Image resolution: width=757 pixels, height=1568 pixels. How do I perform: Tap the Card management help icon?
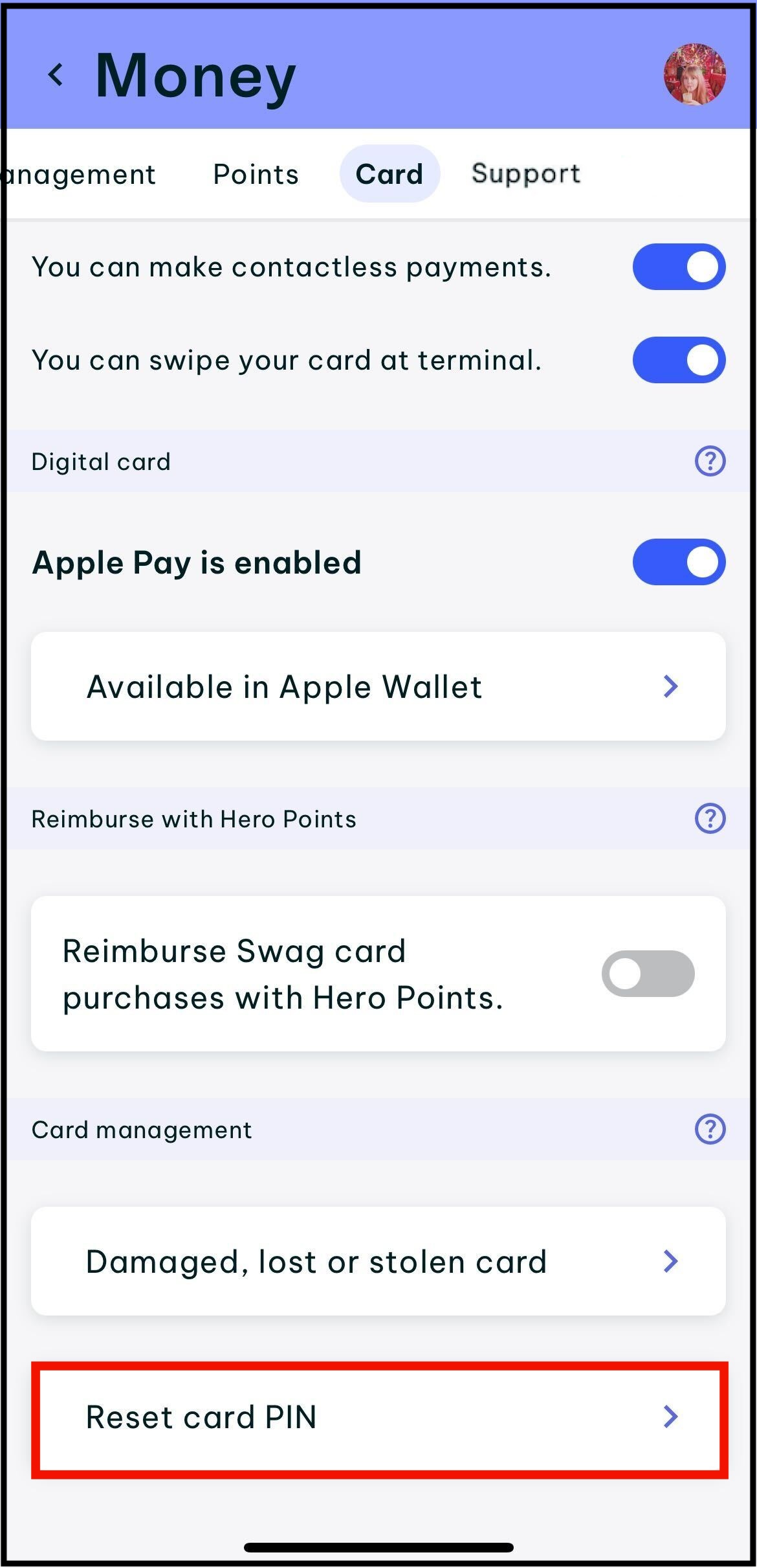[710, 1129]
